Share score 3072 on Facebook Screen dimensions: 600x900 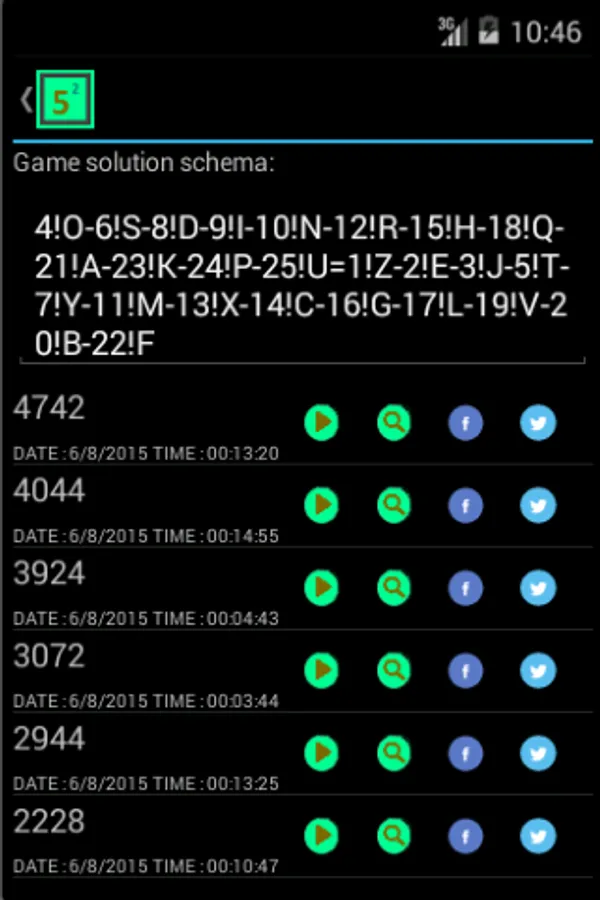click(466, 669)
